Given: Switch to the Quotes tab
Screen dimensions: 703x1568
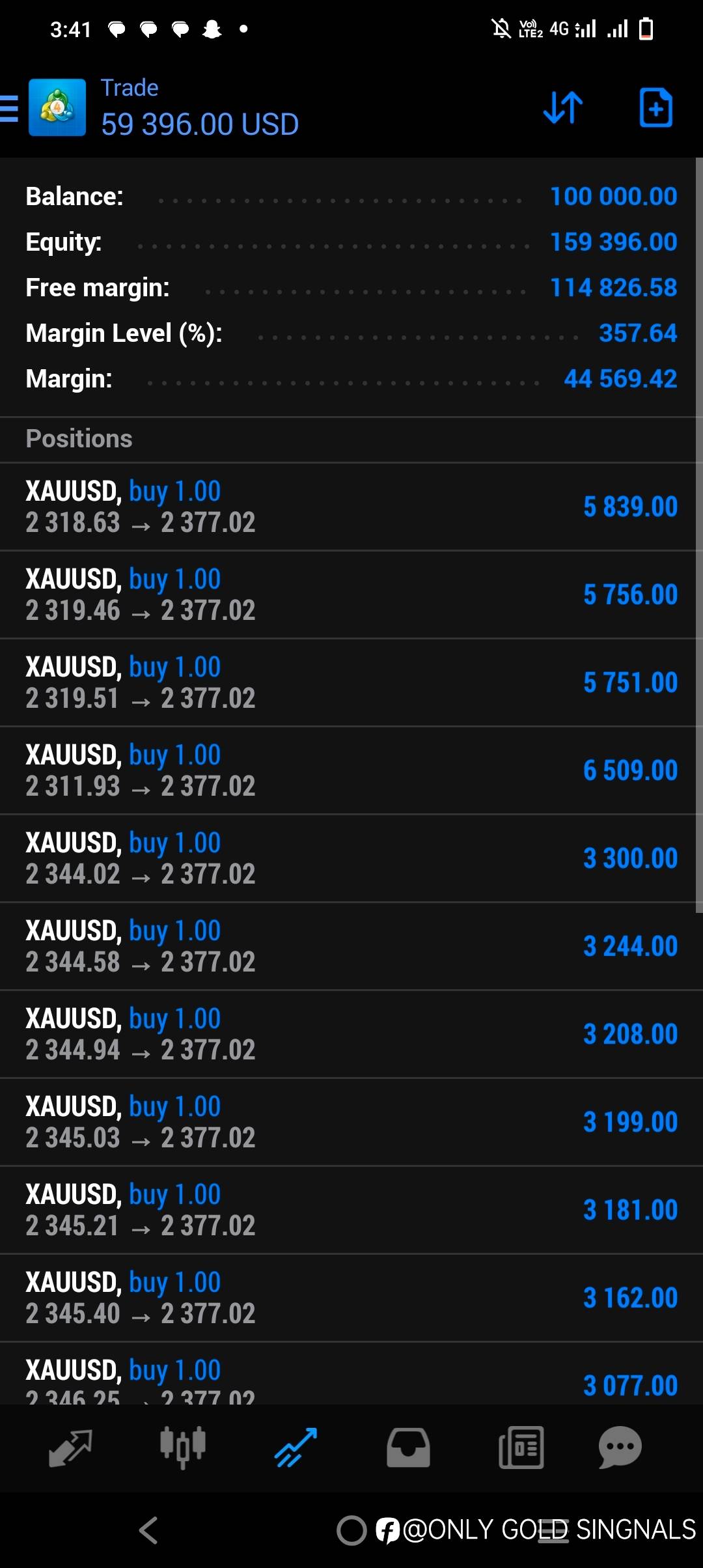Looking at the screenshot, I should click(x=70, y=1448).
